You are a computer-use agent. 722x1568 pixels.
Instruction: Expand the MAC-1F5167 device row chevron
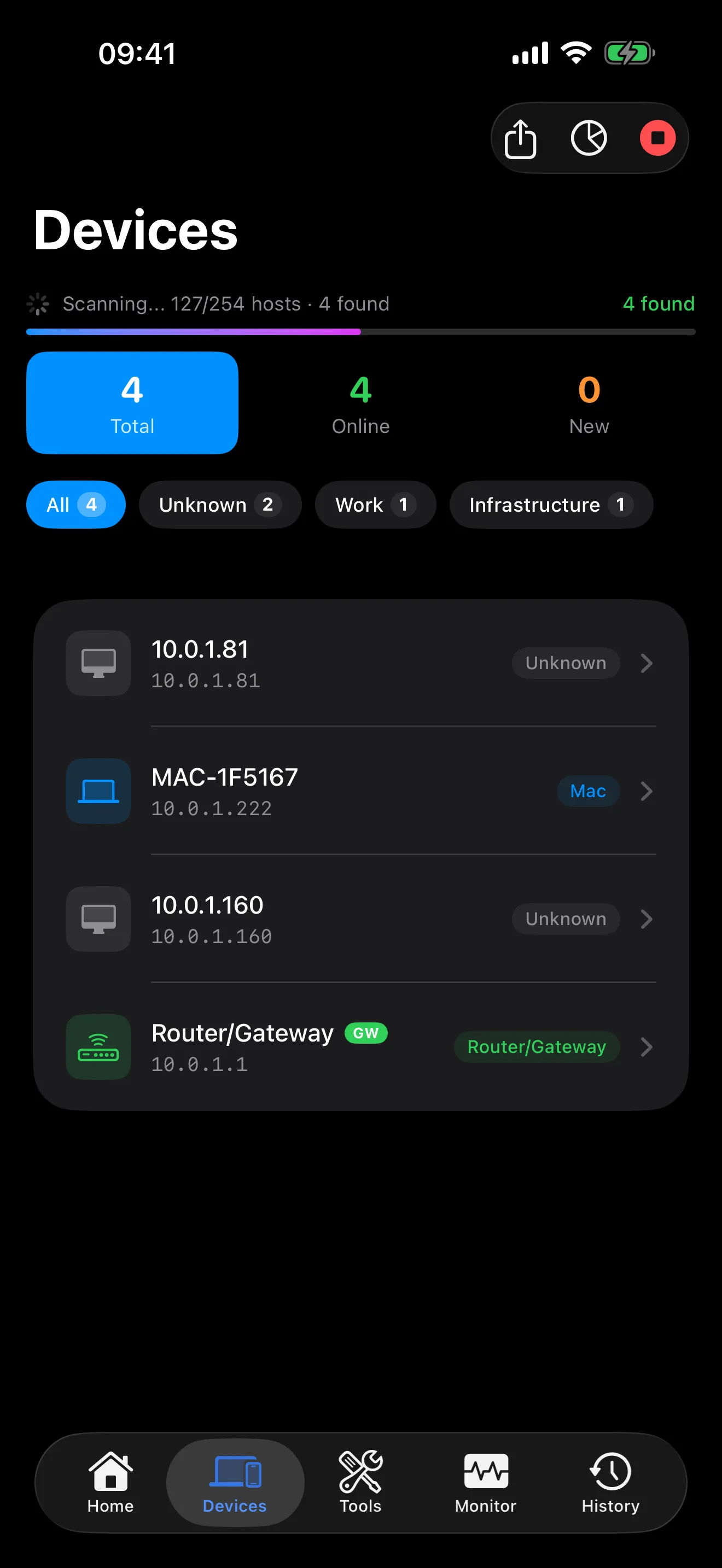click(x=647, y=791)
